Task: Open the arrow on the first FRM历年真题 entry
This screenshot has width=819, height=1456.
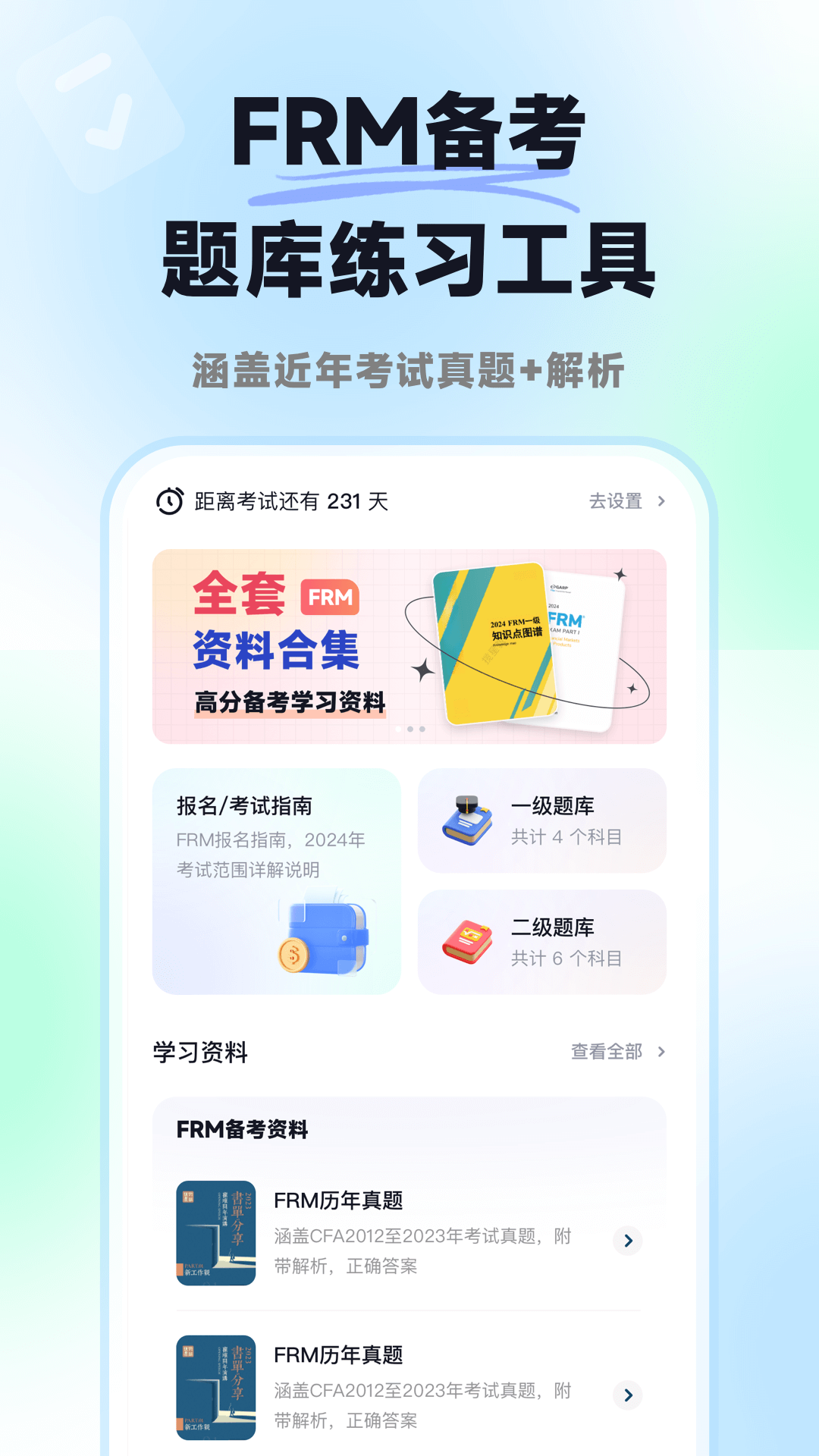Action: (x=628, y=1241)
